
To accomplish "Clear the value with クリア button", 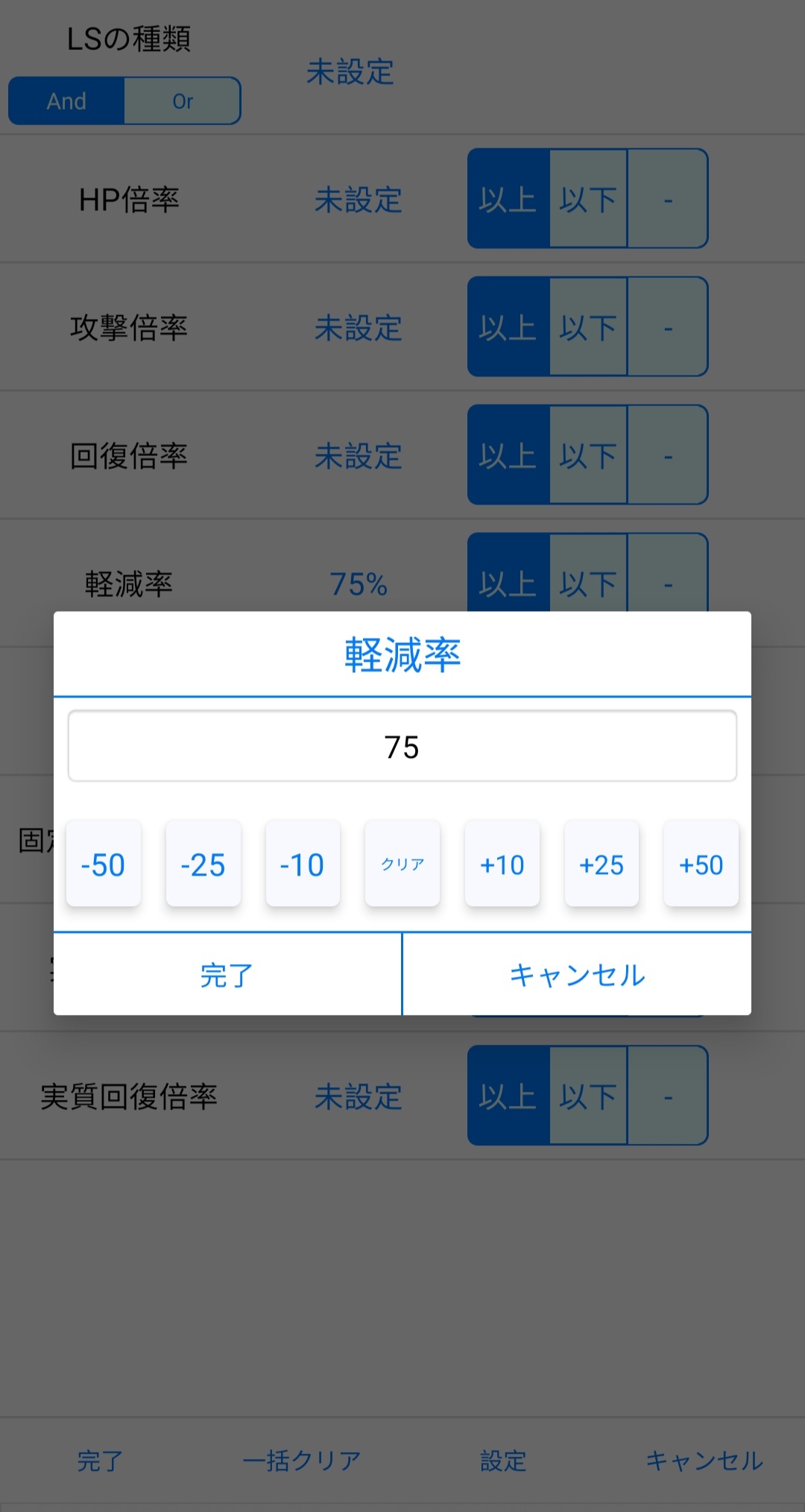I will (x=402, y=864).
